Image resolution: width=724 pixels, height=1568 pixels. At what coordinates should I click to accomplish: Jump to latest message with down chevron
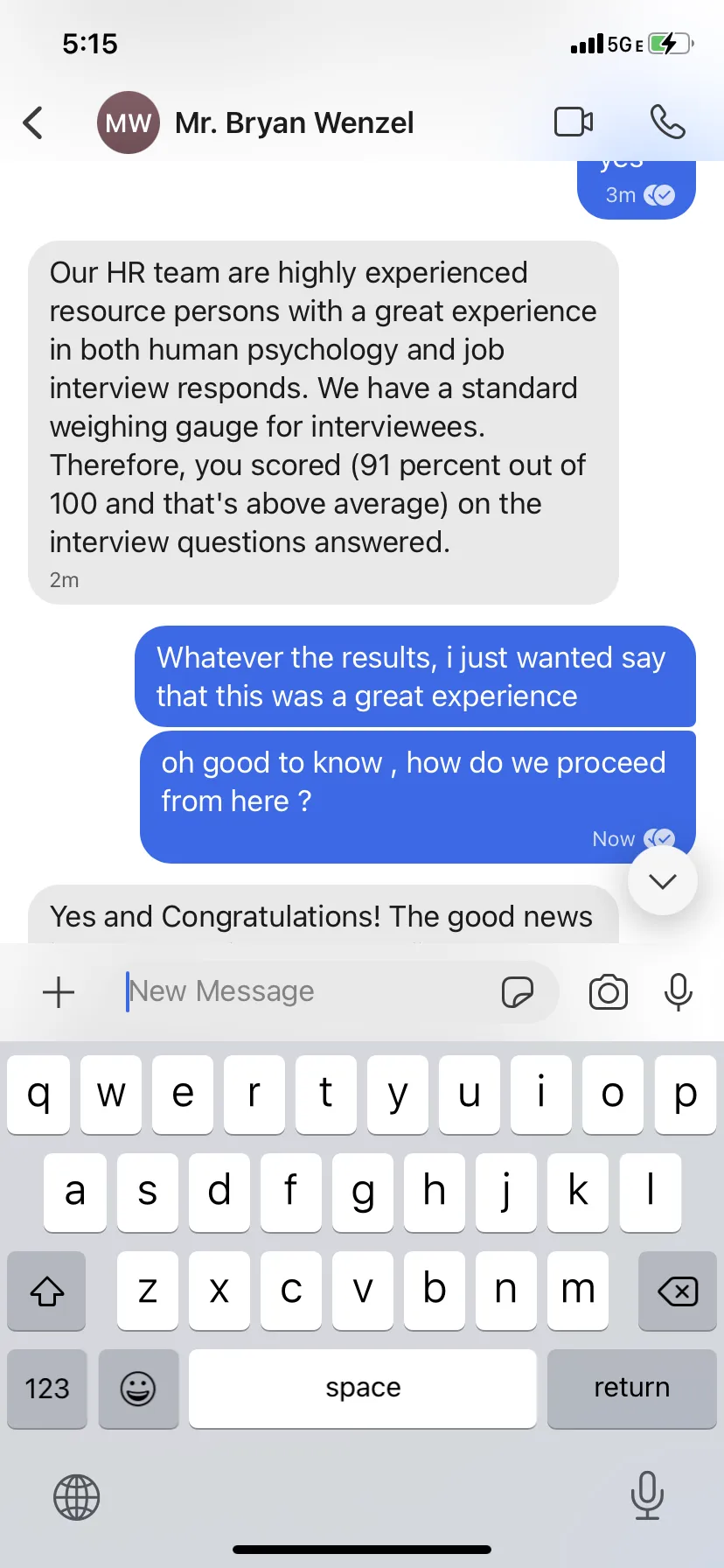663,881
